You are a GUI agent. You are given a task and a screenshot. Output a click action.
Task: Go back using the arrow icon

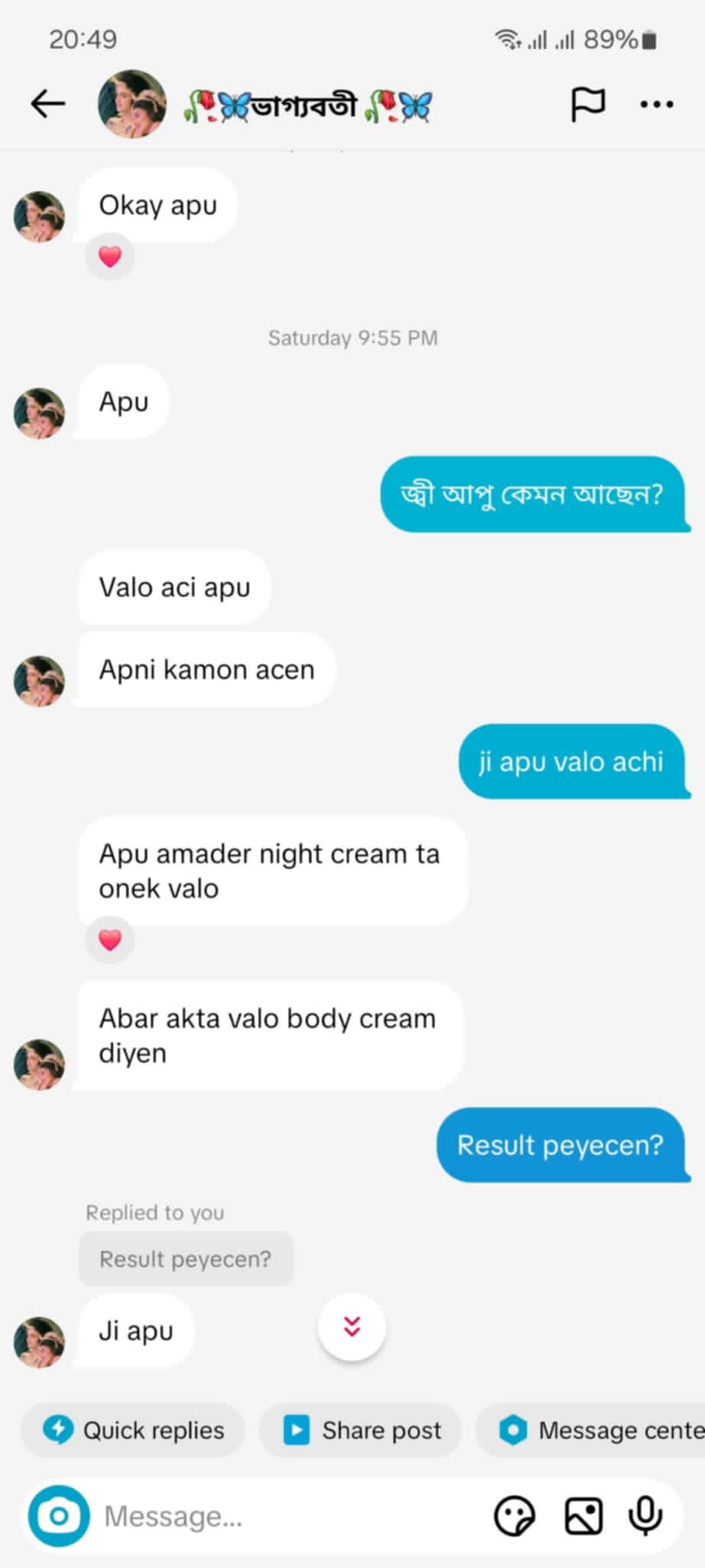click(x=47, y=103)
